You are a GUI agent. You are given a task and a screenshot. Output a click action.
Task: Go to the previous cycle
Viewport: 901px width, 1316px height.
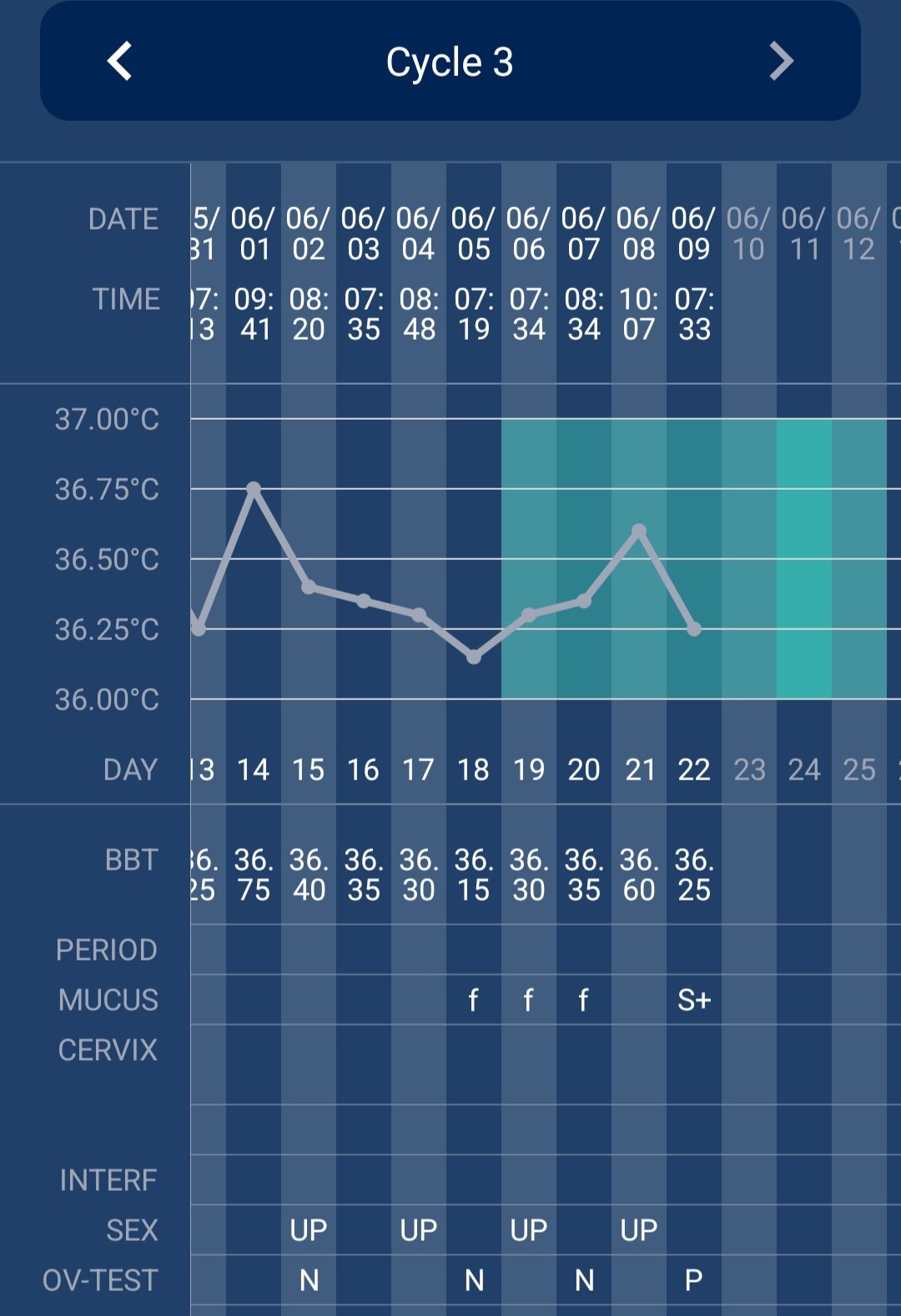(x=120, y=62)
